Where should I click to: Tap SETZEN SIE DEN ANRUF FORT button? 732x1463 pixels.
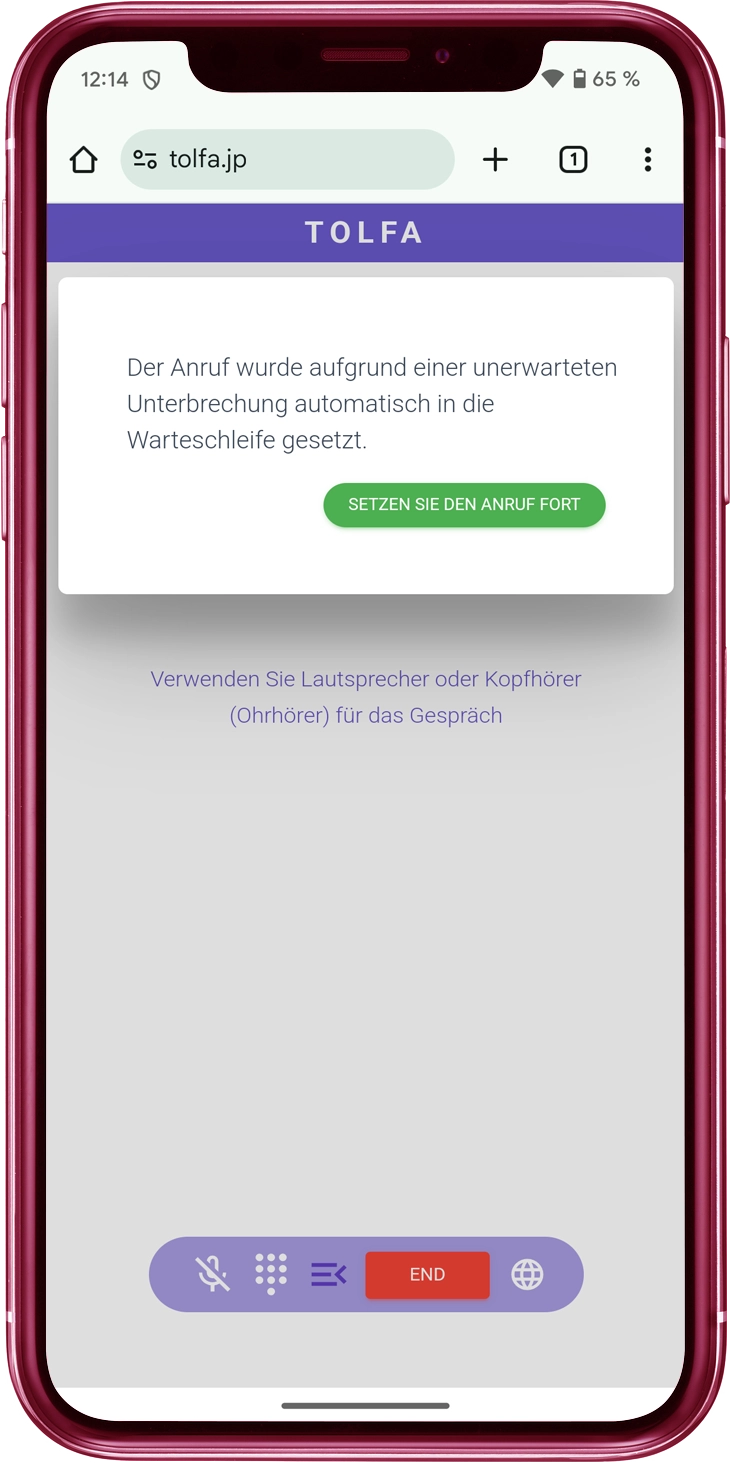(464, 505)
